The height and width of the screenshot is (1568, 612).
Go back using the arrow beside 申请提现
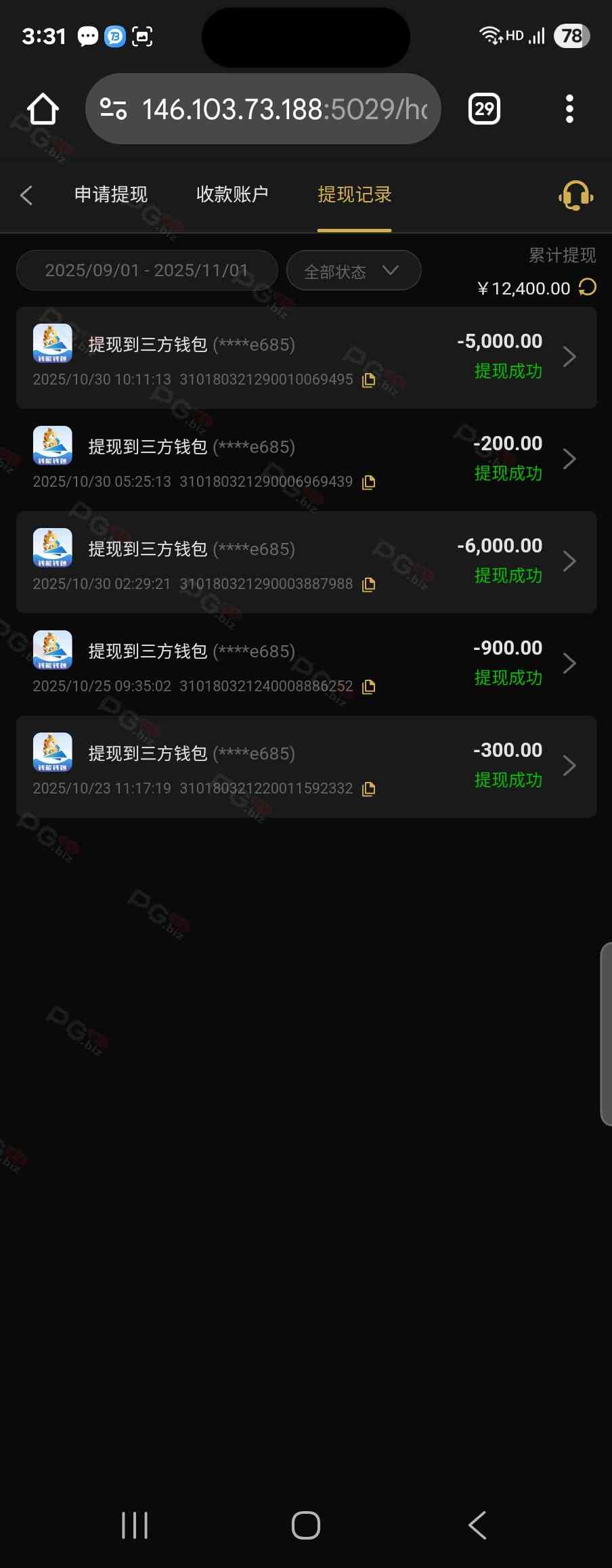[x=26, y=195]
